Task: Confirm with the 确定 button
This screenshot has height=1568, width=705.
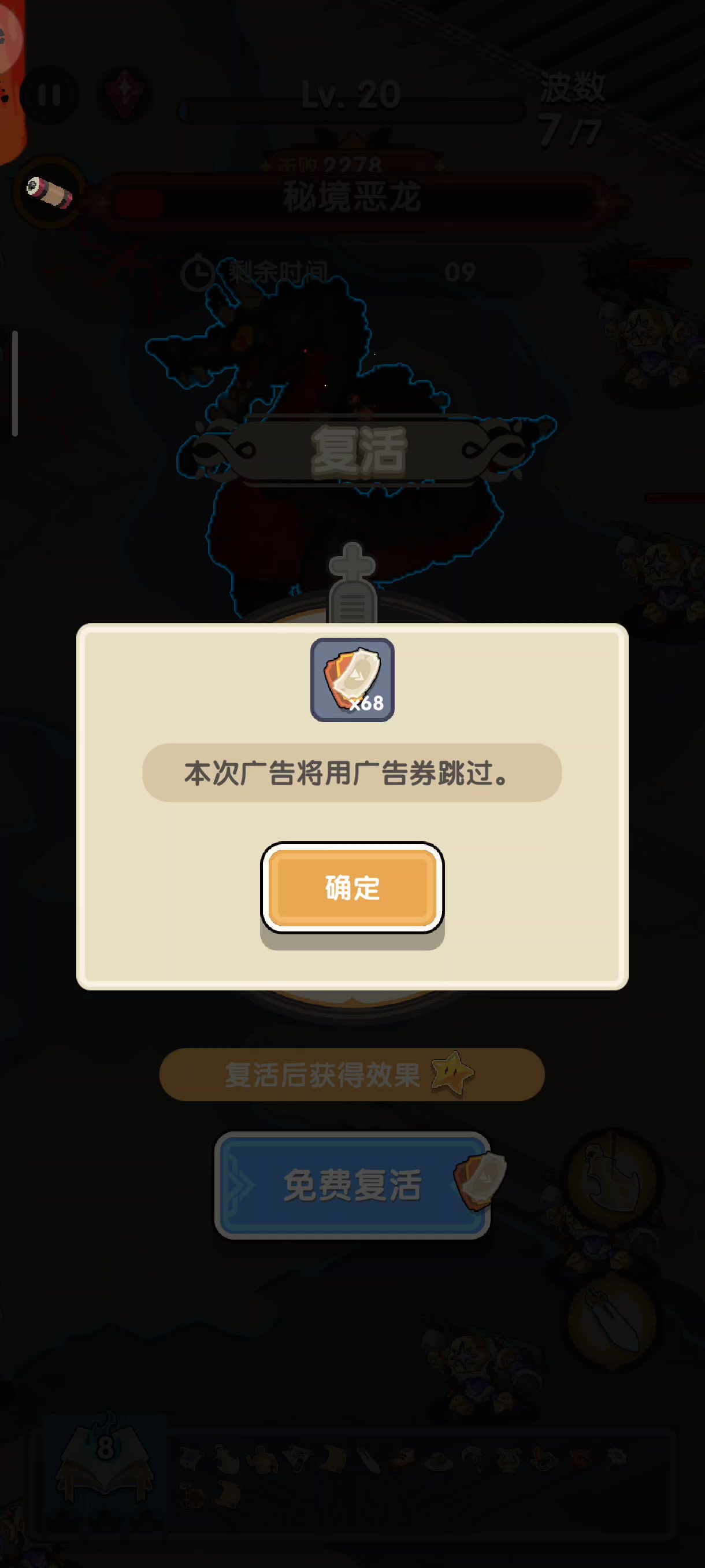Action: tap(352, 887)
